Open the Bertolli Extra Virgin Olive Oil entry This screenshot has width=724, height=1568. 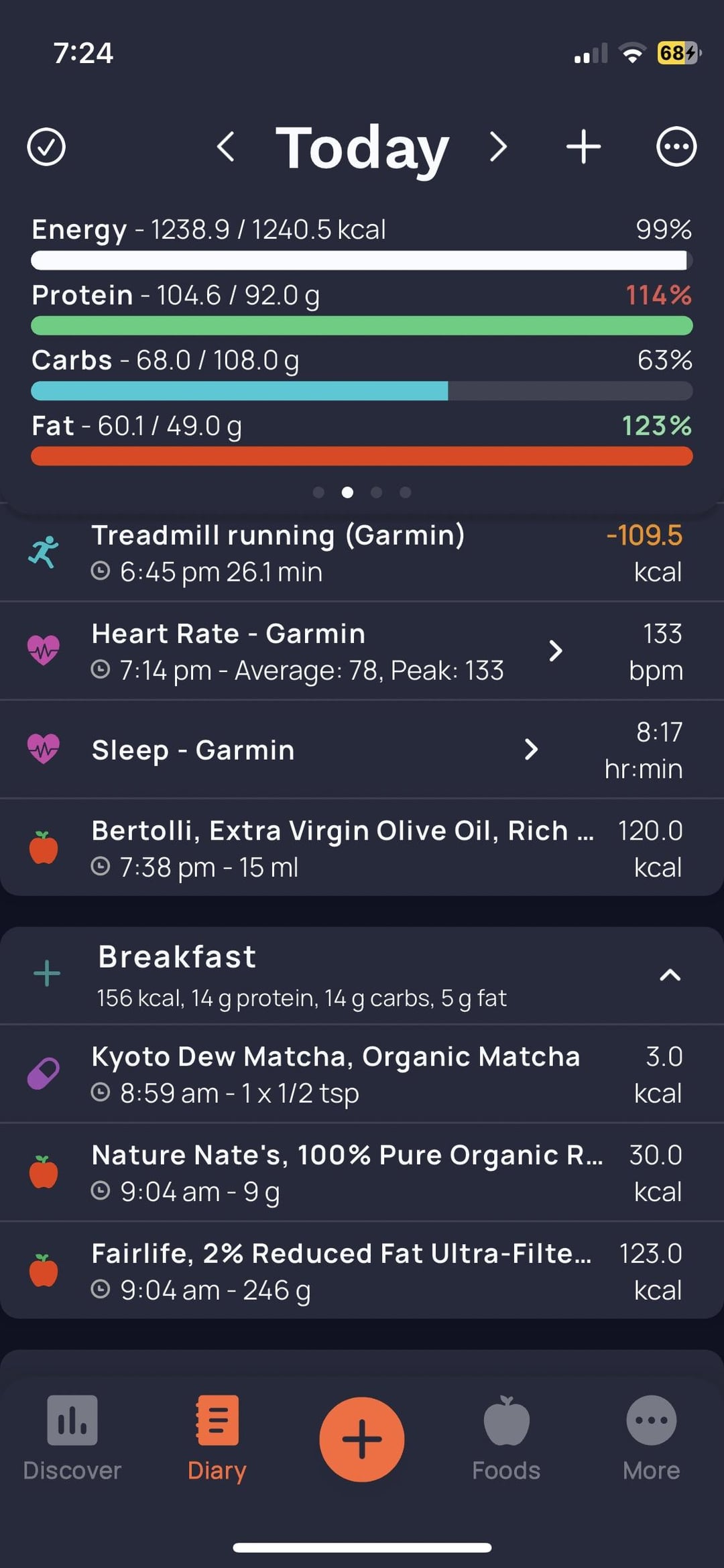click(x=362, y=848)
